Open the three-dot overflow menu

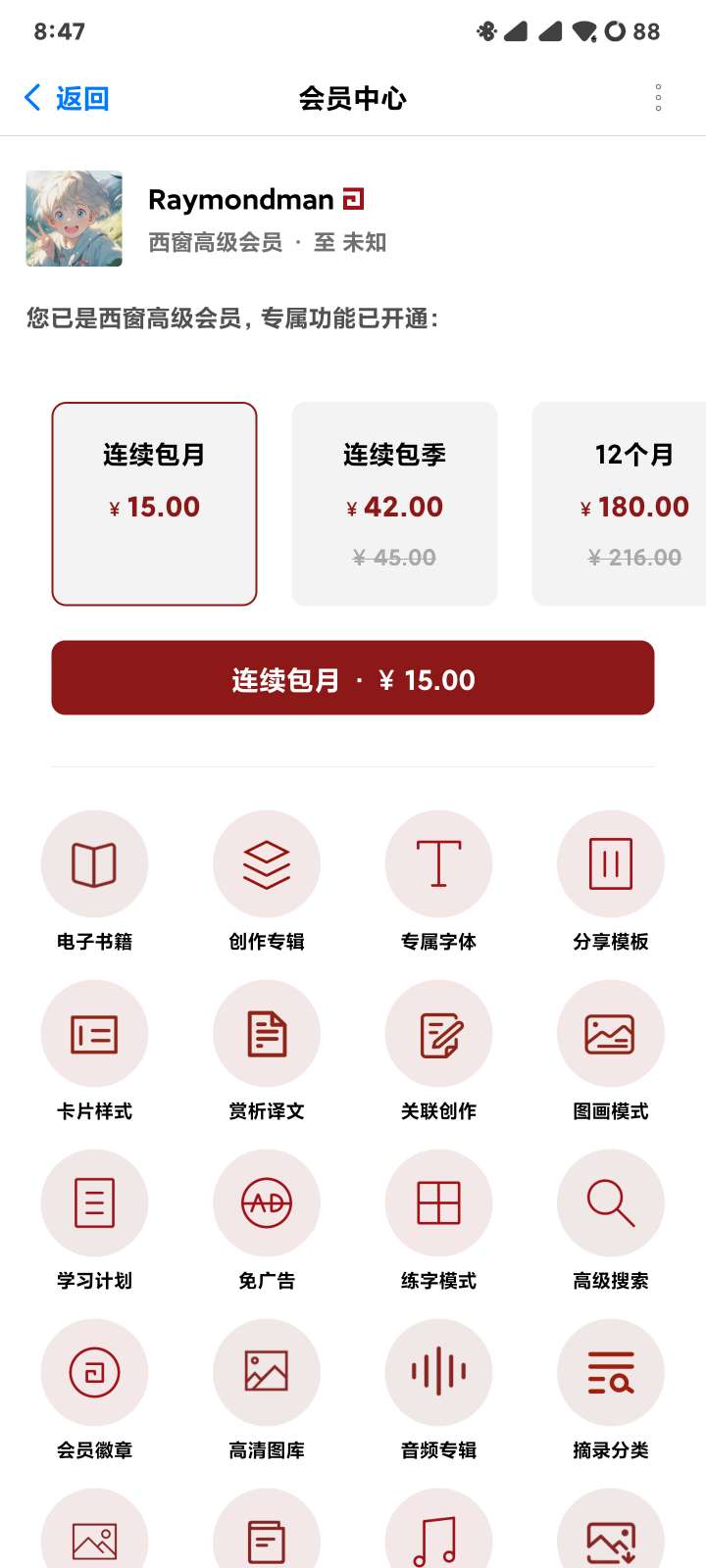point(658,98)
